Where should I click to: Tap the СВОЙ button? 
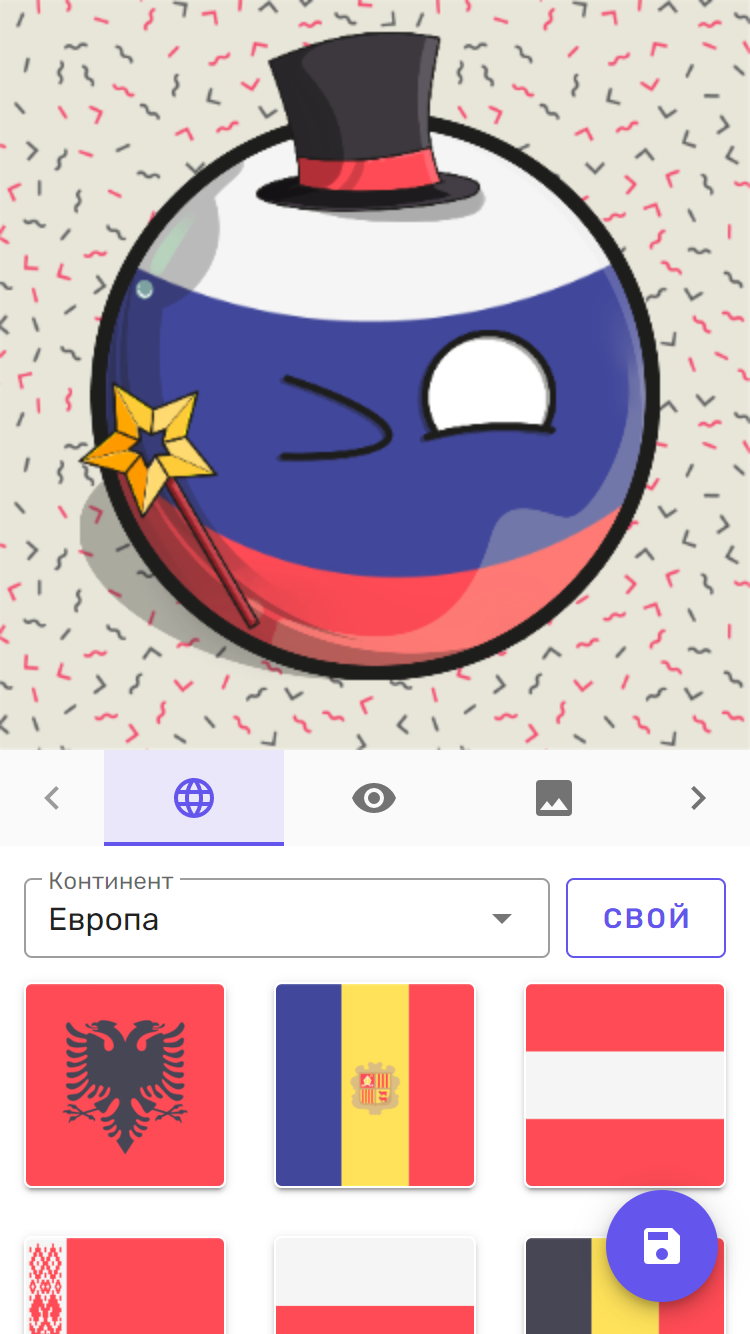(646, 918)
